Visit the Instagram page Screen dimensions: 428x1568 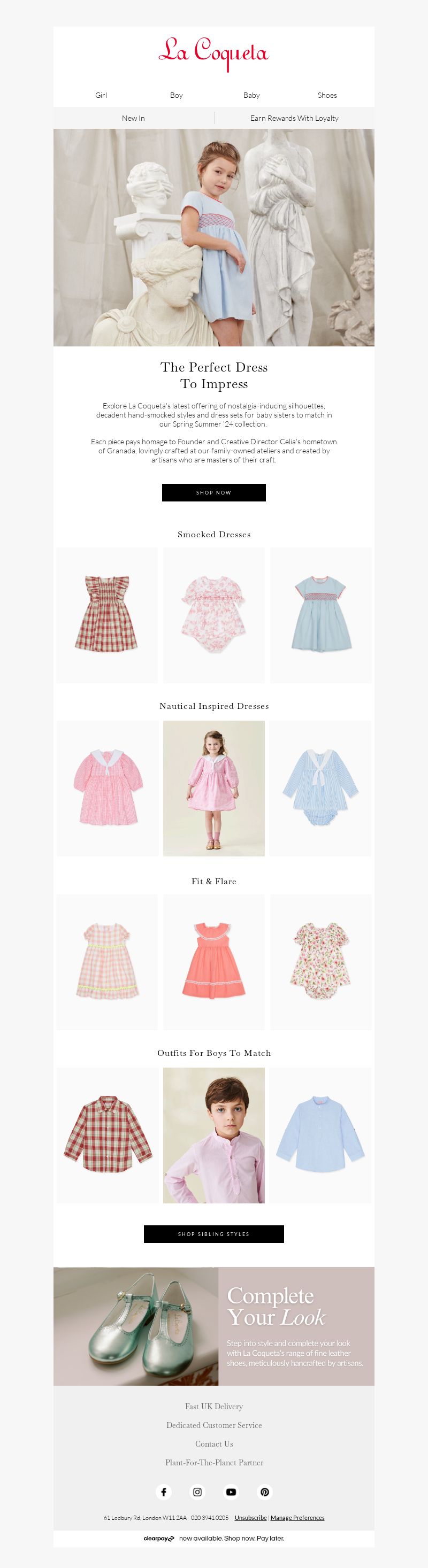click(197, 1492)
